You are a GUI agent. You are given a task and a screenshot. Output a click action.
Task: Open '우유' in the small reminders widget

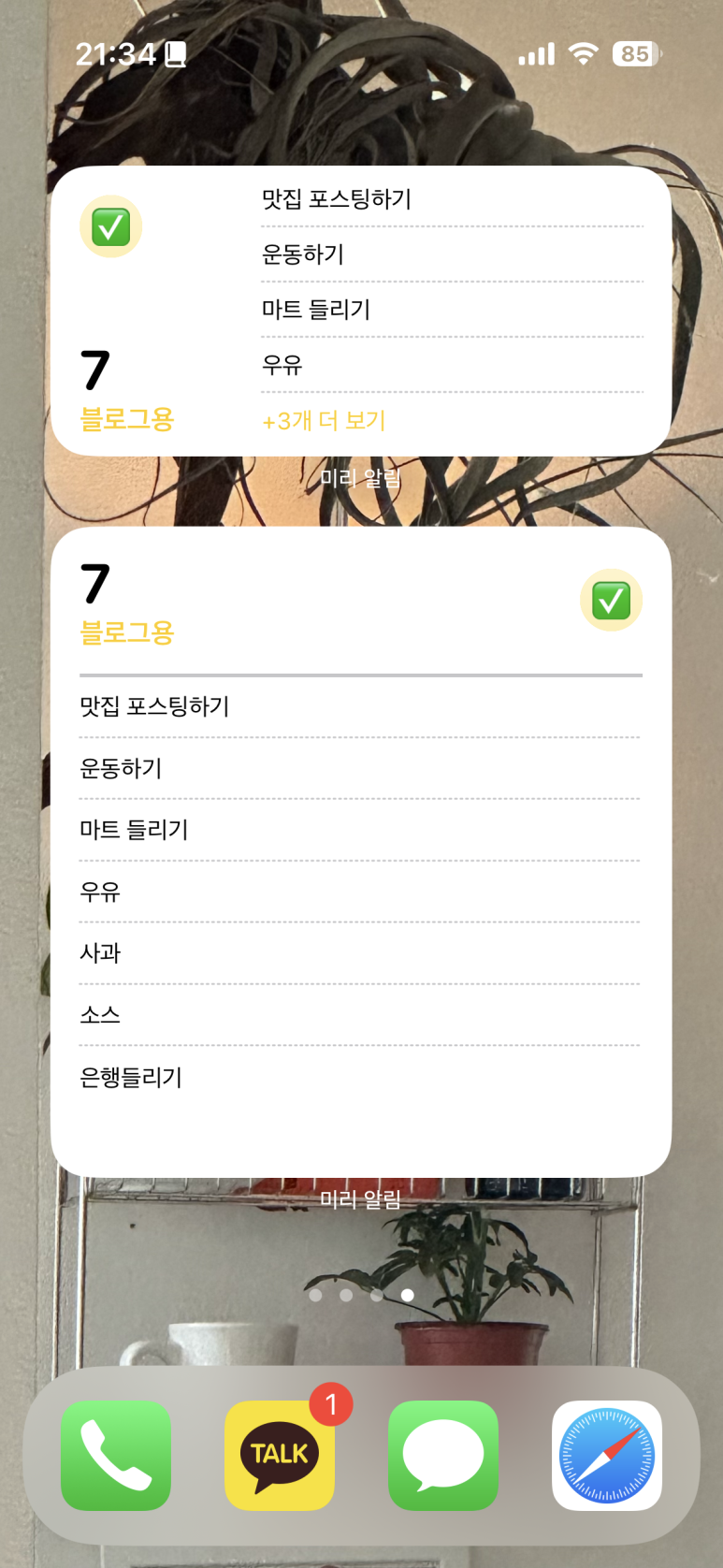tap(453, 365)
